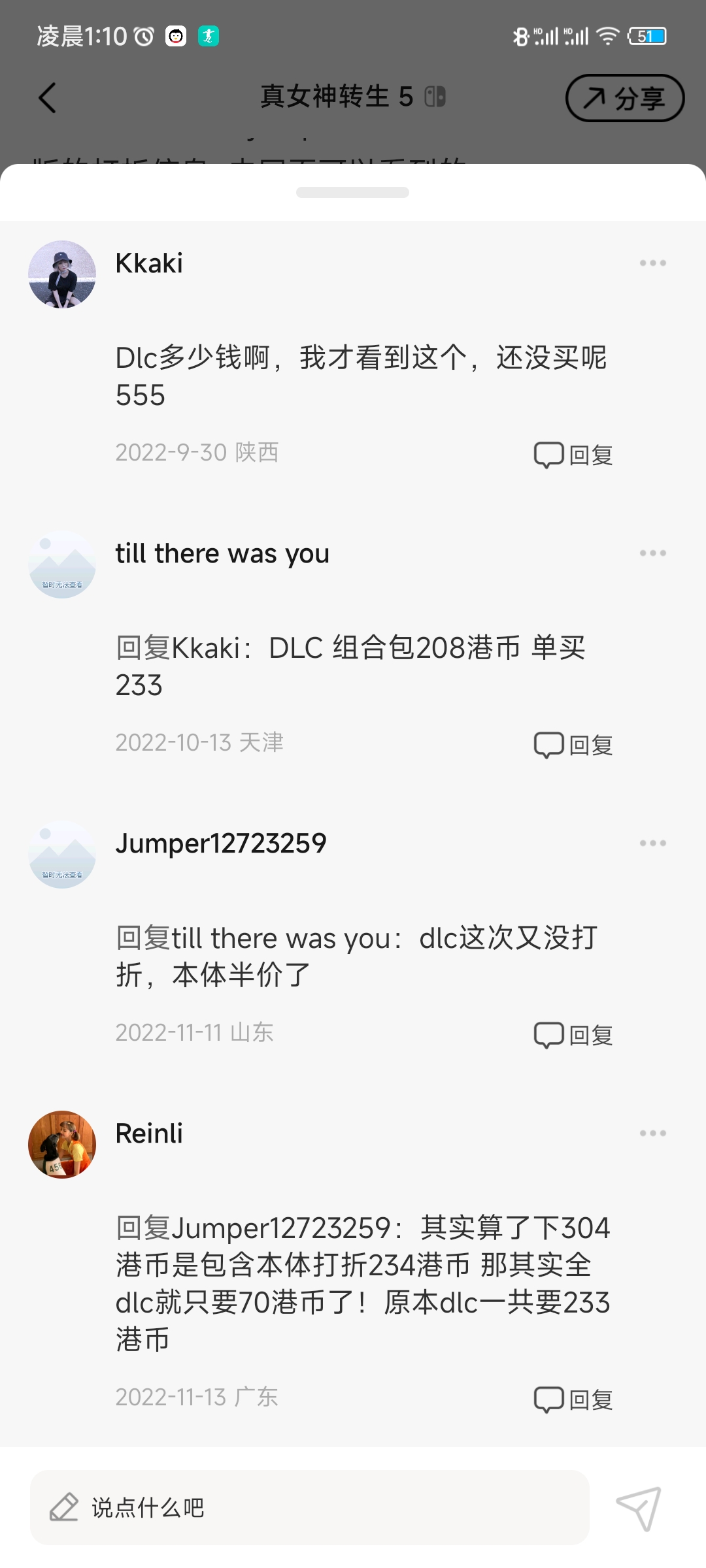View Reinli's profile avatar
The height and width of the screenshot is (1568, 706).
pos(62,1145)
